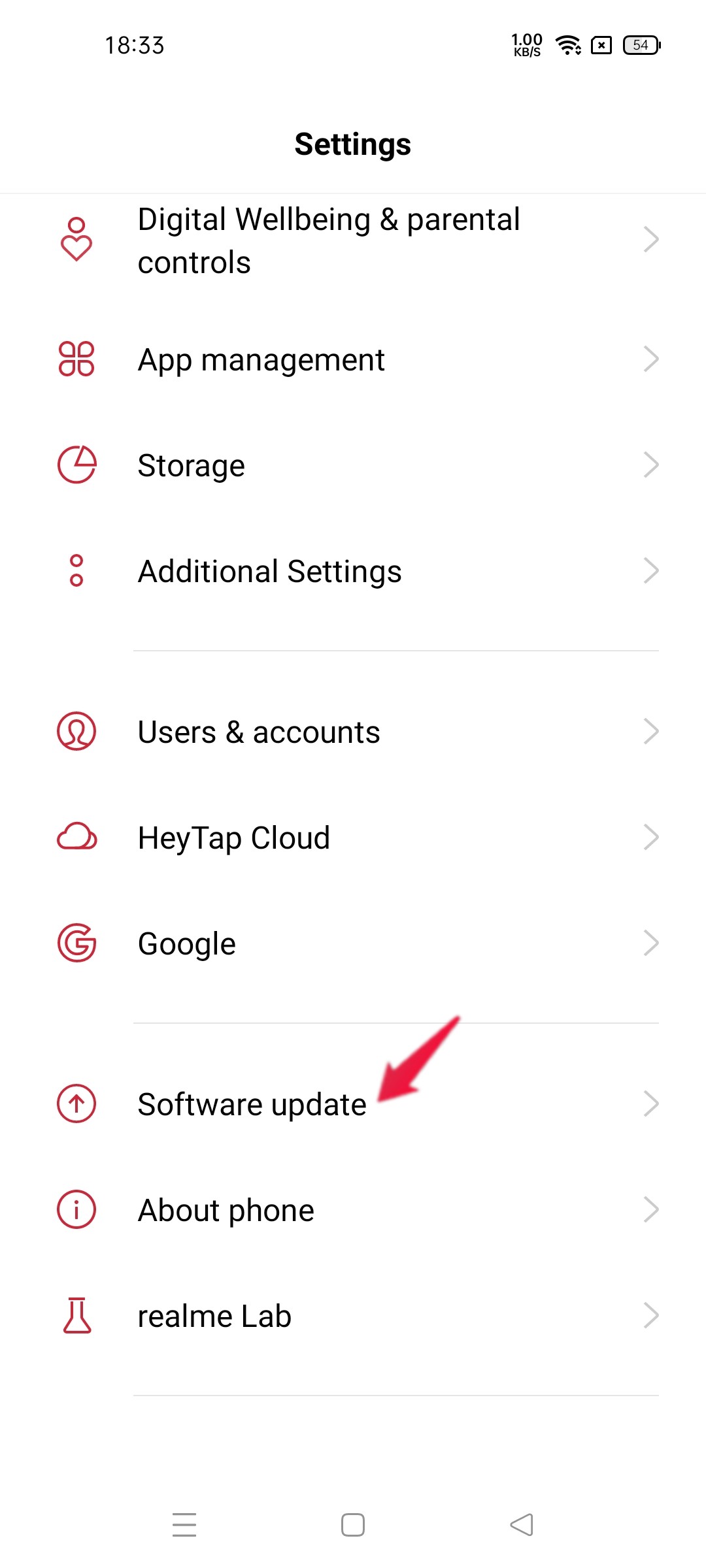
Task: Go to the home screen
Action: [353, 1525]
